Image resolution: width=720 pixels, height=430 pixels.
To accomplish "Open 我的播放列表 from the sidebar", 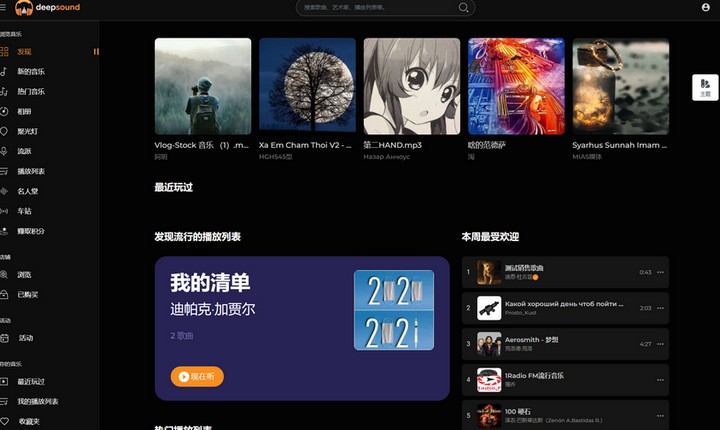I will [37, 401].
